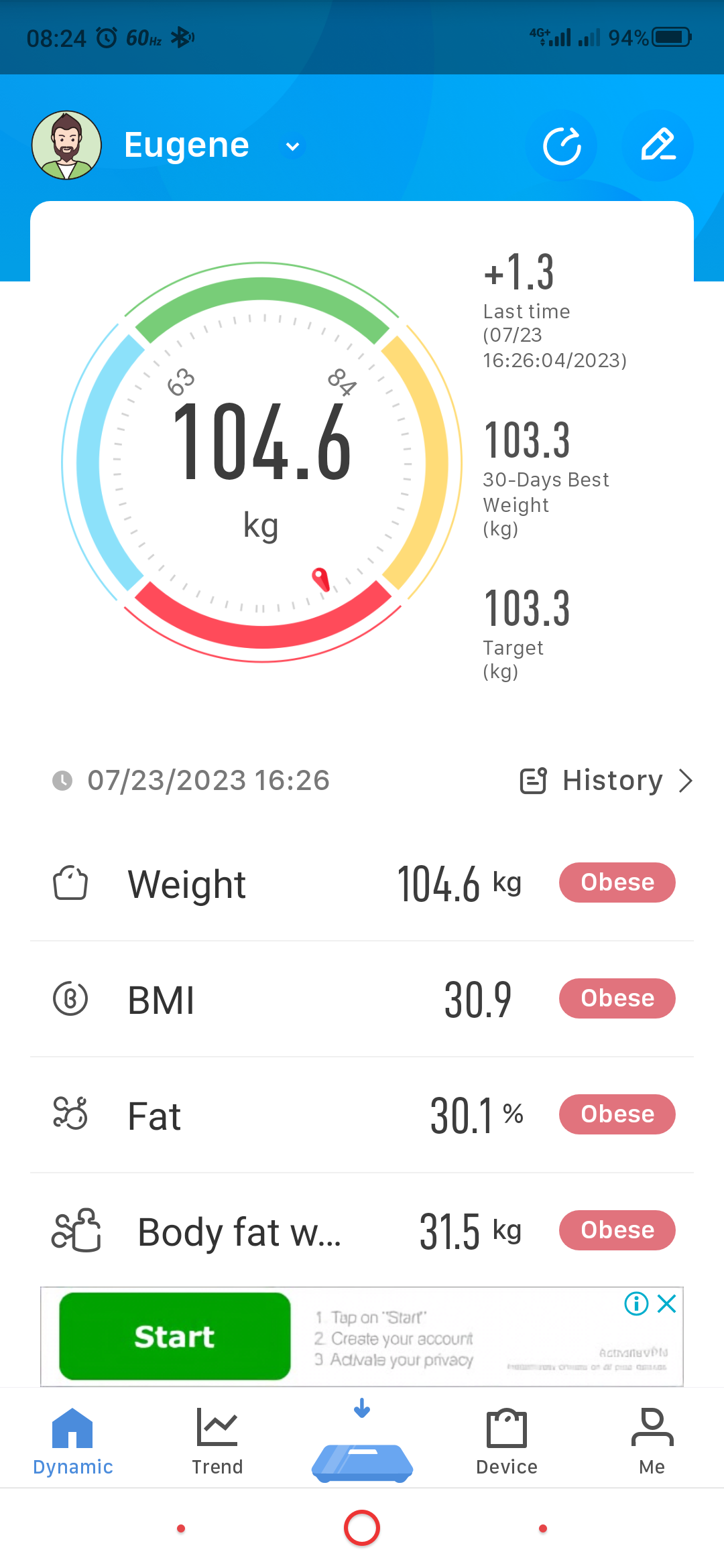The width and height of the screenshot is (724, 1568).
Task: Tap the Start button in the ad
Action: point(175,1336)
